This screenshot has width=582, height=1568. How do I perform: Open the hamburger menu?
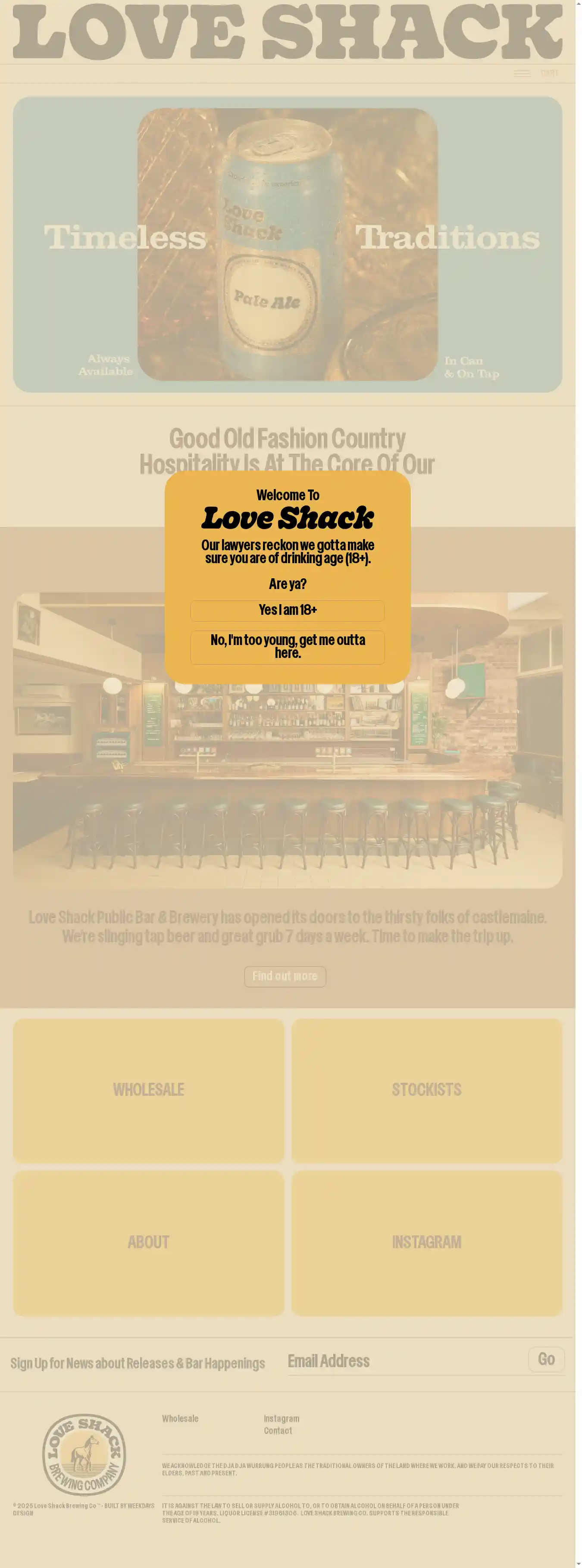click(x=521, y=73)
